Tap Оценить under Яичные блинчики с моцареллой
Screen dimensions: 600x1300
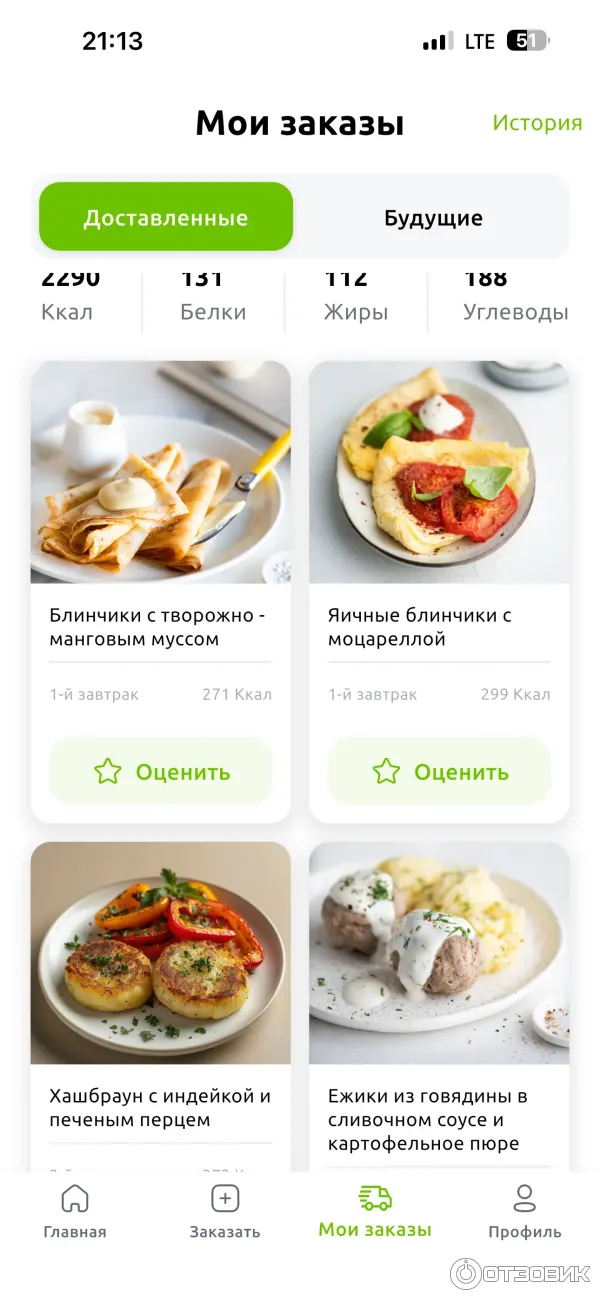tap(439, 771)
